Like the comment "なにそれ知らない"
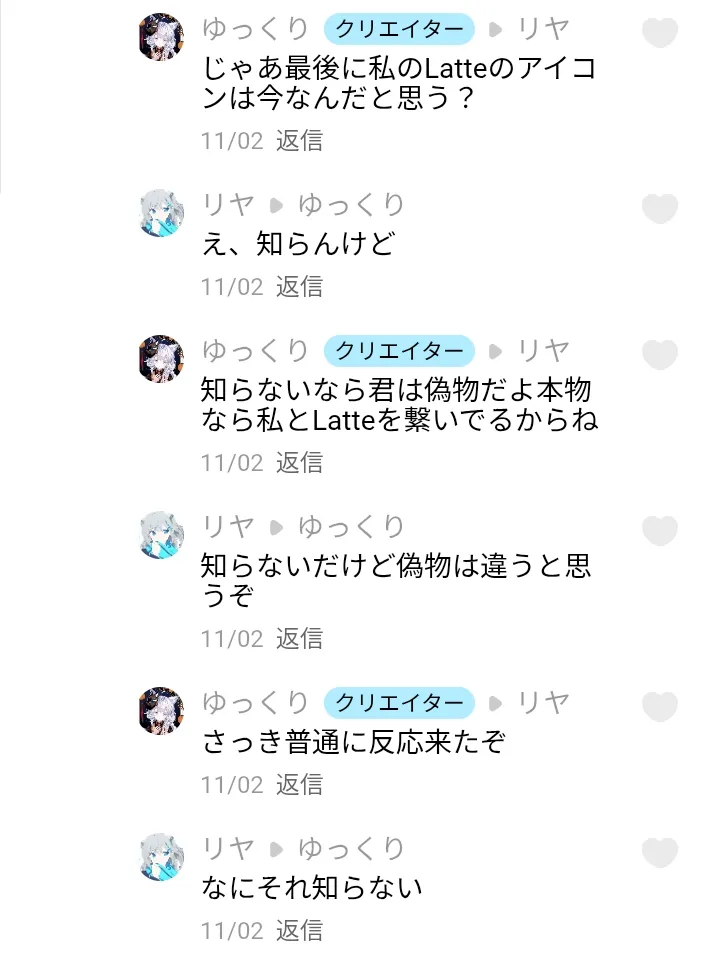The width and height of the screenshot is (720, 958). (x=660, y=853)
